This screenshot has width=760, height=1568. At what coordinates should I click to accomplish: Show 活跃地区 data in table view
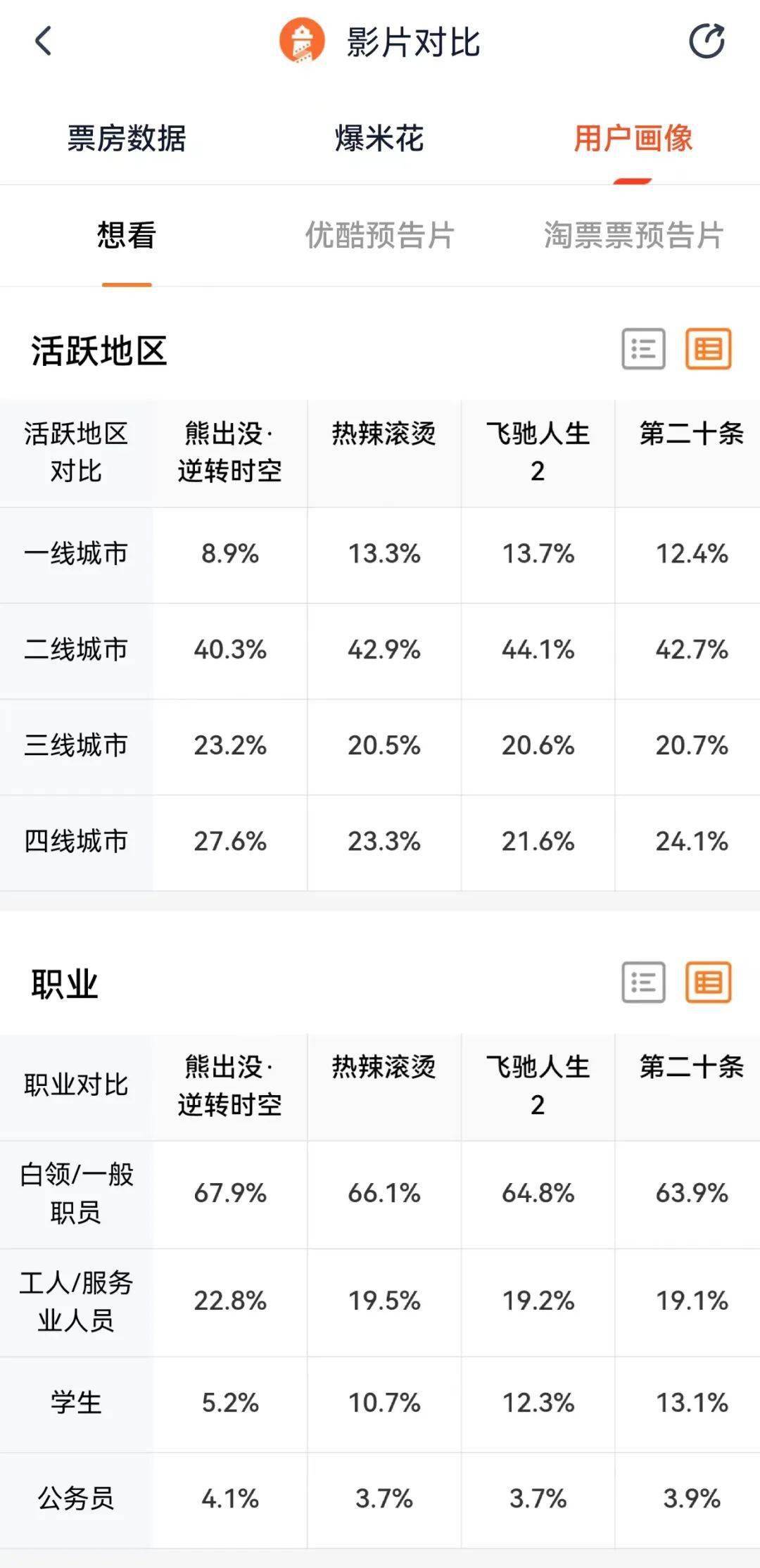click(709, 349)
